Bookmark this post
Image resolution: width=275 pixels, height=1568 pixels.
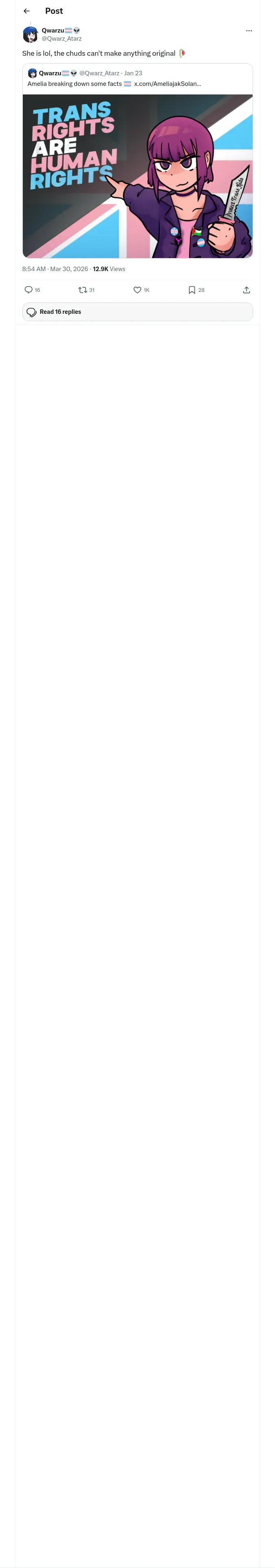click(x=192, y=290)
